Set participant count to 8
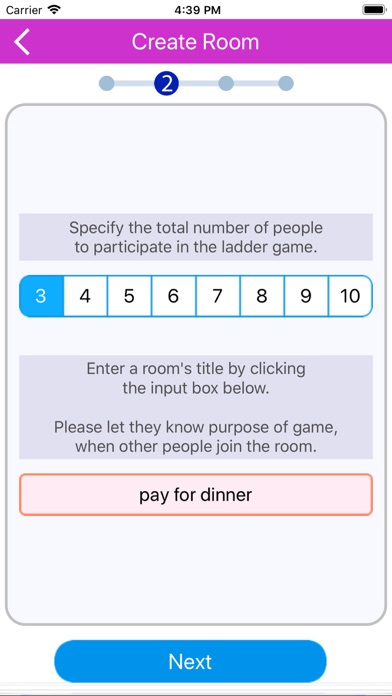This screenshot has height=696, width=392. click(x=262, y=296)
